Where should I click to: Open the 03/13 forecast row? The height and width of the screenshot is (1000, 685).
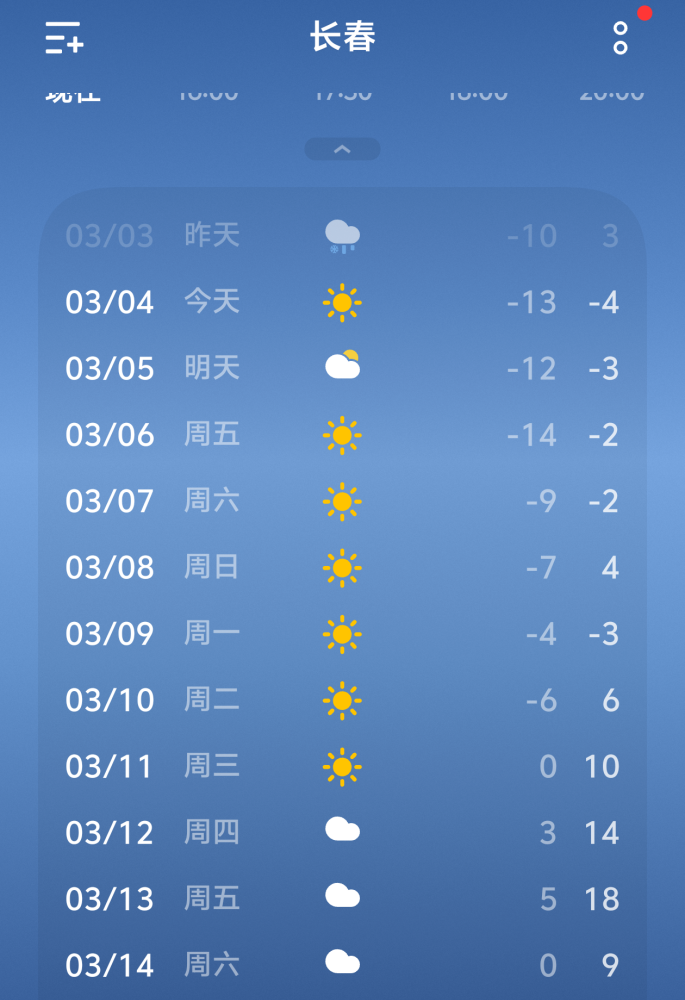342,898
